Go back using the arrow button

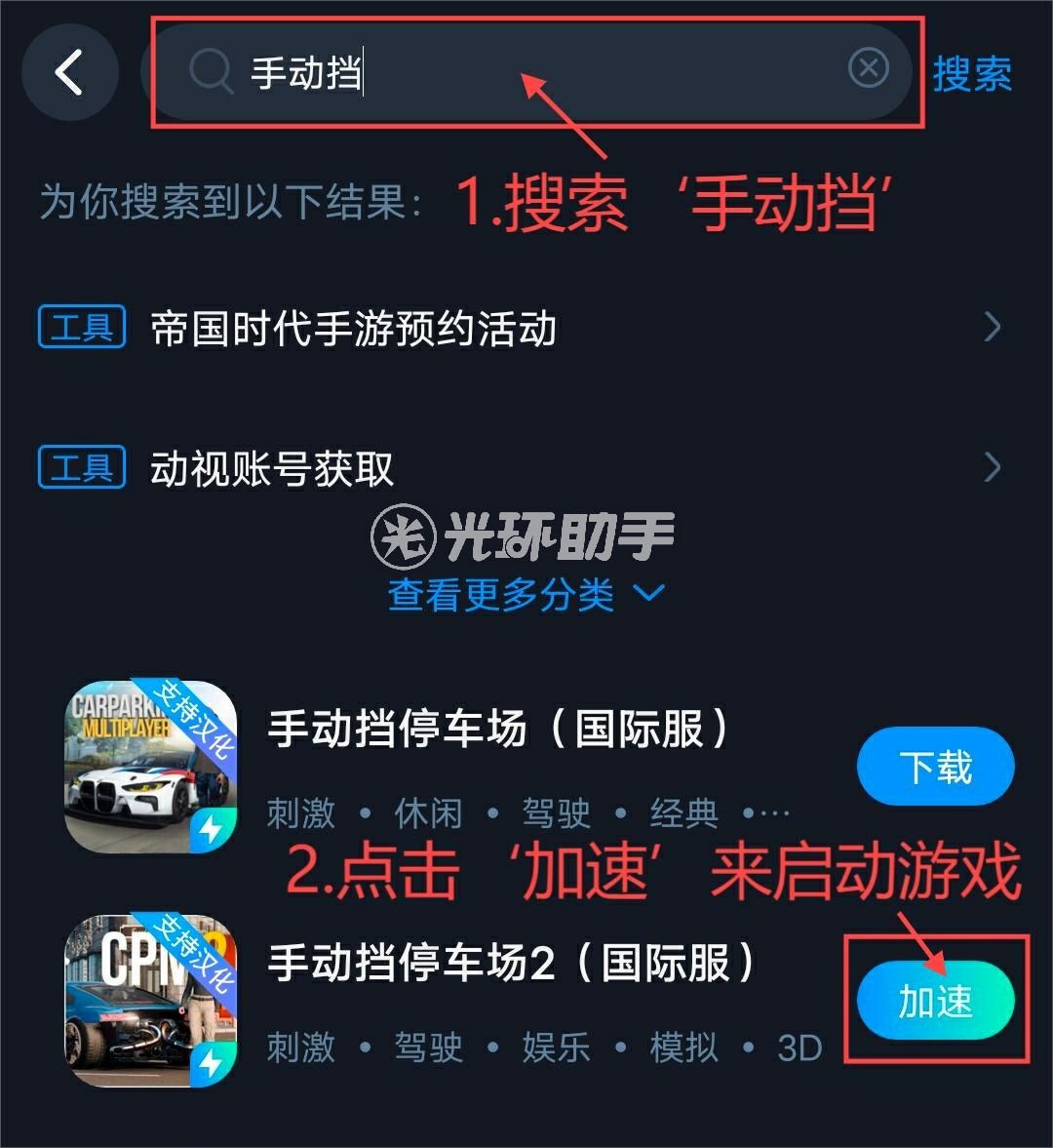coord(69,72)
